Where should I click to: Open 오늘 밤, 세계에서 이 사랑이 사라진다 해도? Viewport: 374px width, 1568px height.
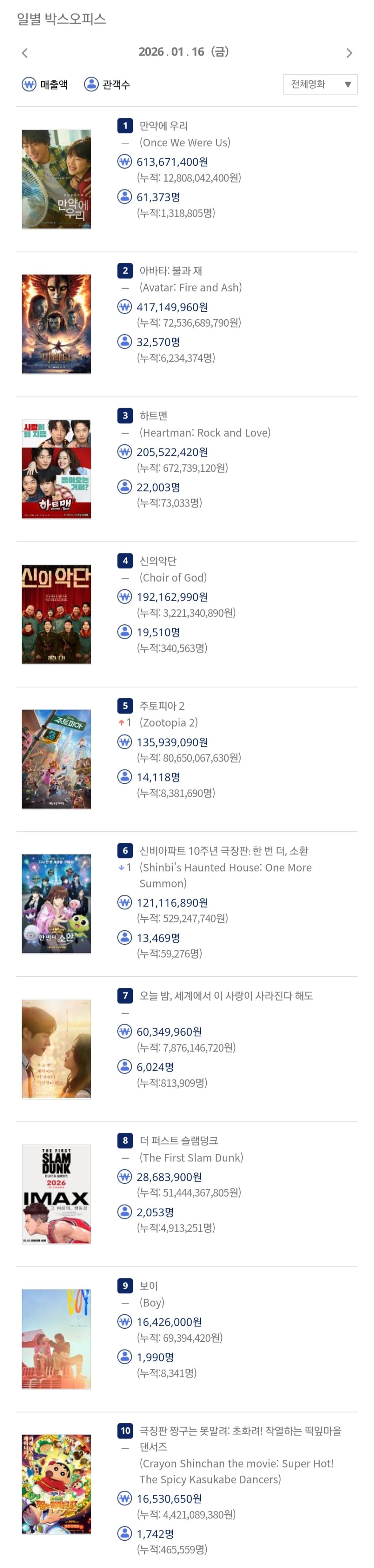[225, 995]
